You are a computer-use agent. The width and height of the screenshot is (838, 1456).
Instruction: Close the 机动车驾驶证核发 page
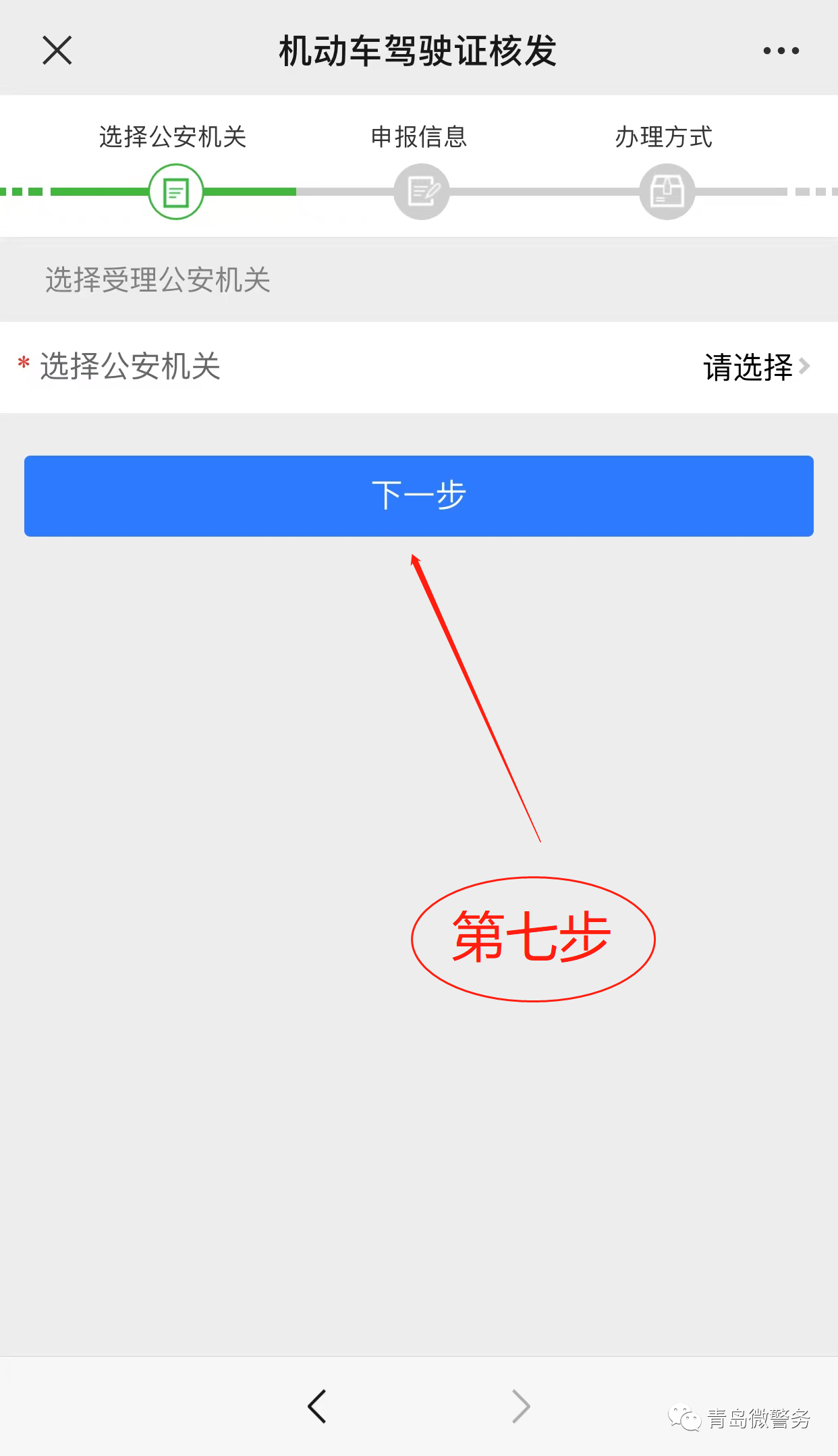[57, 51]
